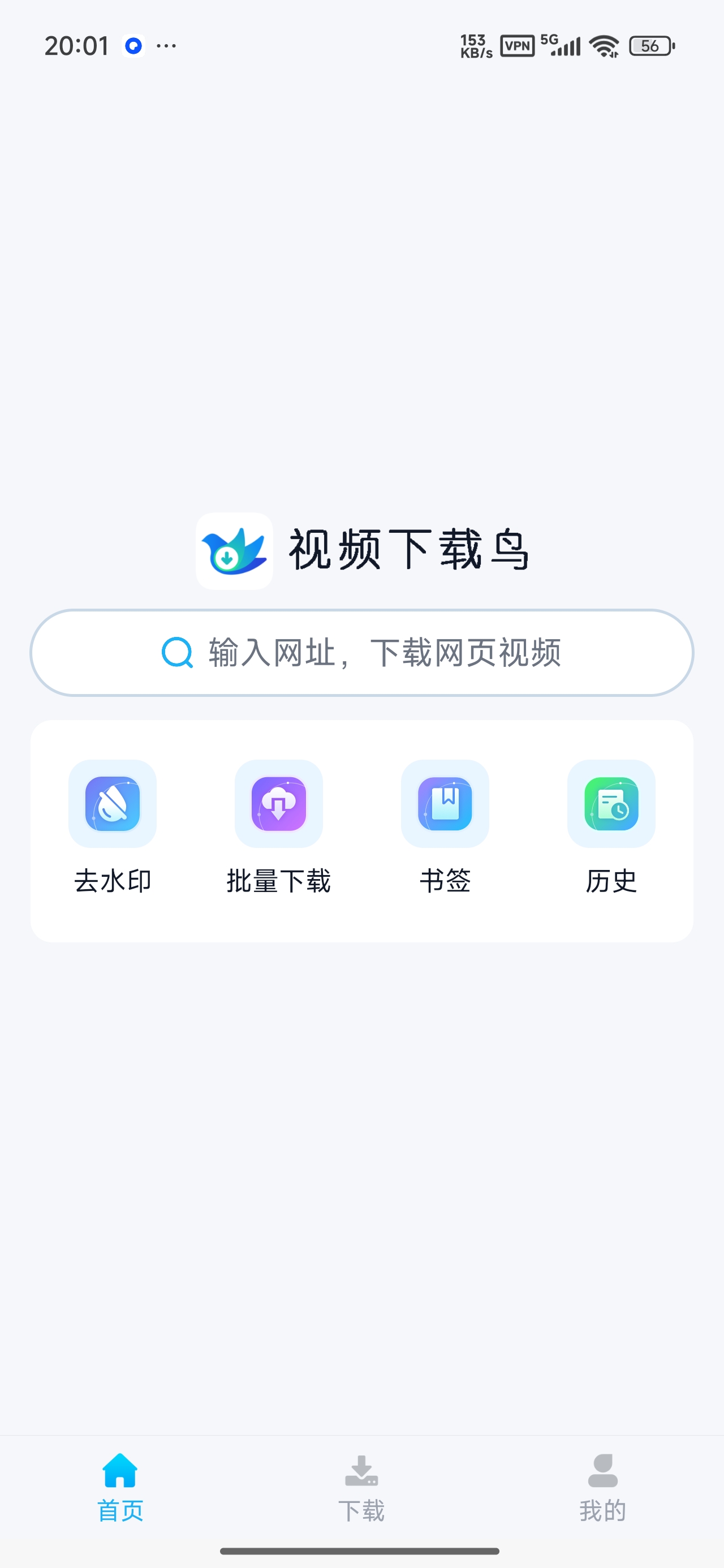Screen dimensions: 724x1568
Task: View 历史 browsing history
Action: [611, 827]
